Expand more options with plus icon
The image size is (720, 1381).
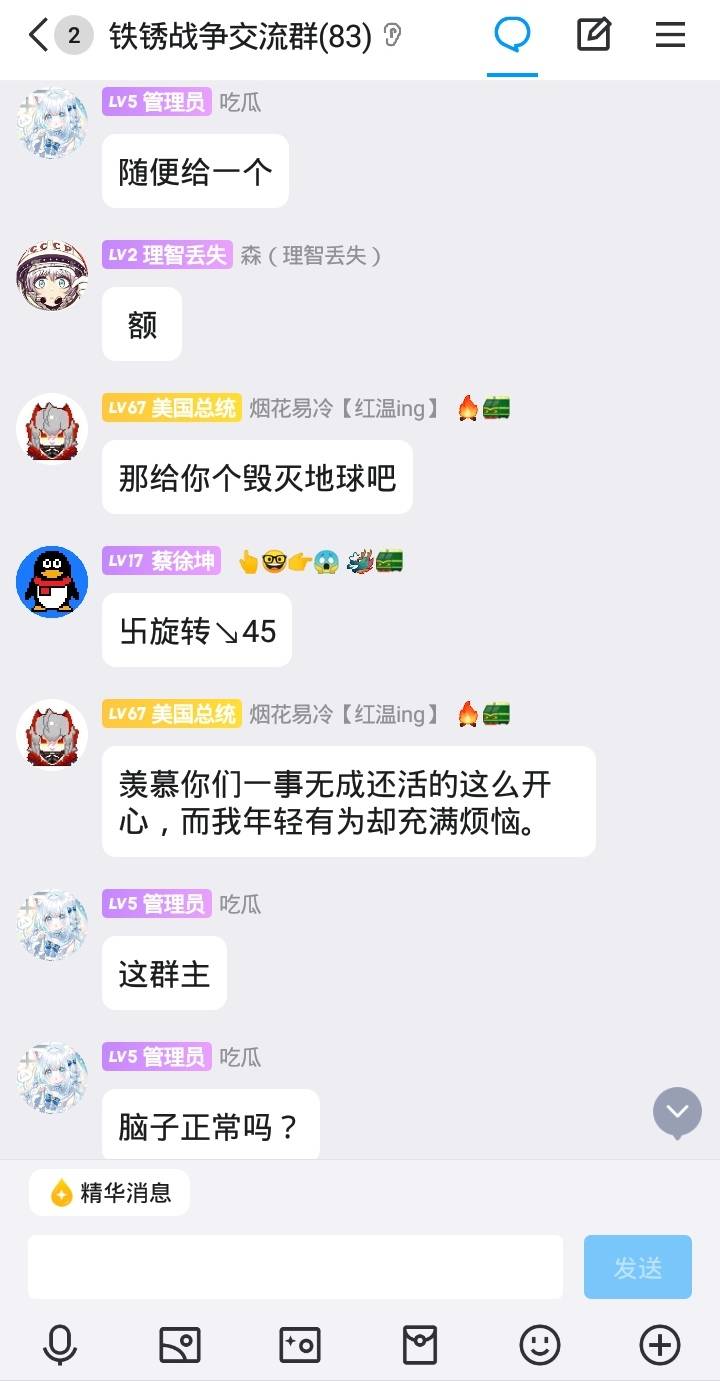660,1345
